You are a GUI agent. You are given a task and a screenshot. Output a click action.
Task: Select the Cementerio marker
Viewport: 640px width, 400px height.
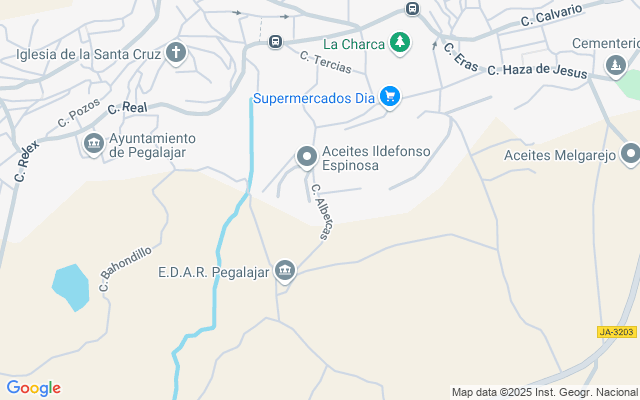pyautogui.click(x=615, y=65)
